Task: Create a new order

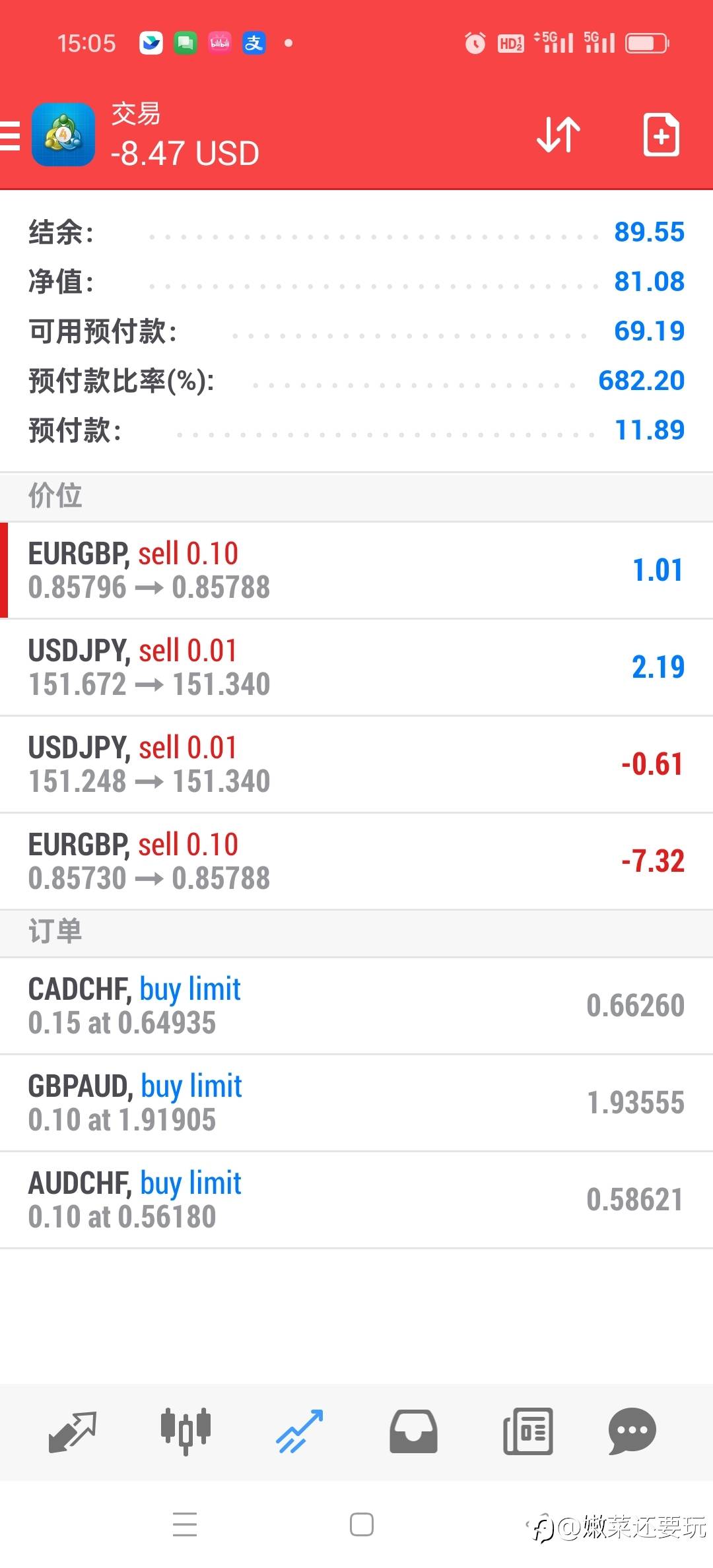Action: (x=661, y=135)
